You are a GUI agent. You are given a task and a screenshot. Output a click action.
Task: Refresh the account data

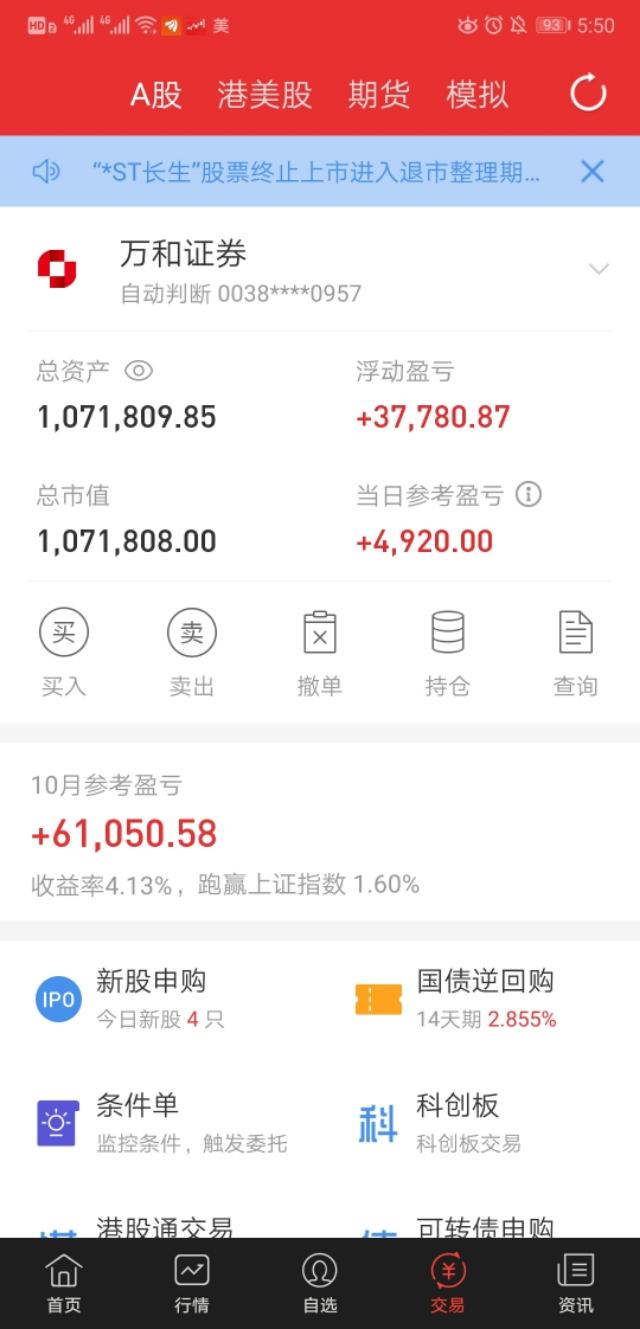point(588,94)
